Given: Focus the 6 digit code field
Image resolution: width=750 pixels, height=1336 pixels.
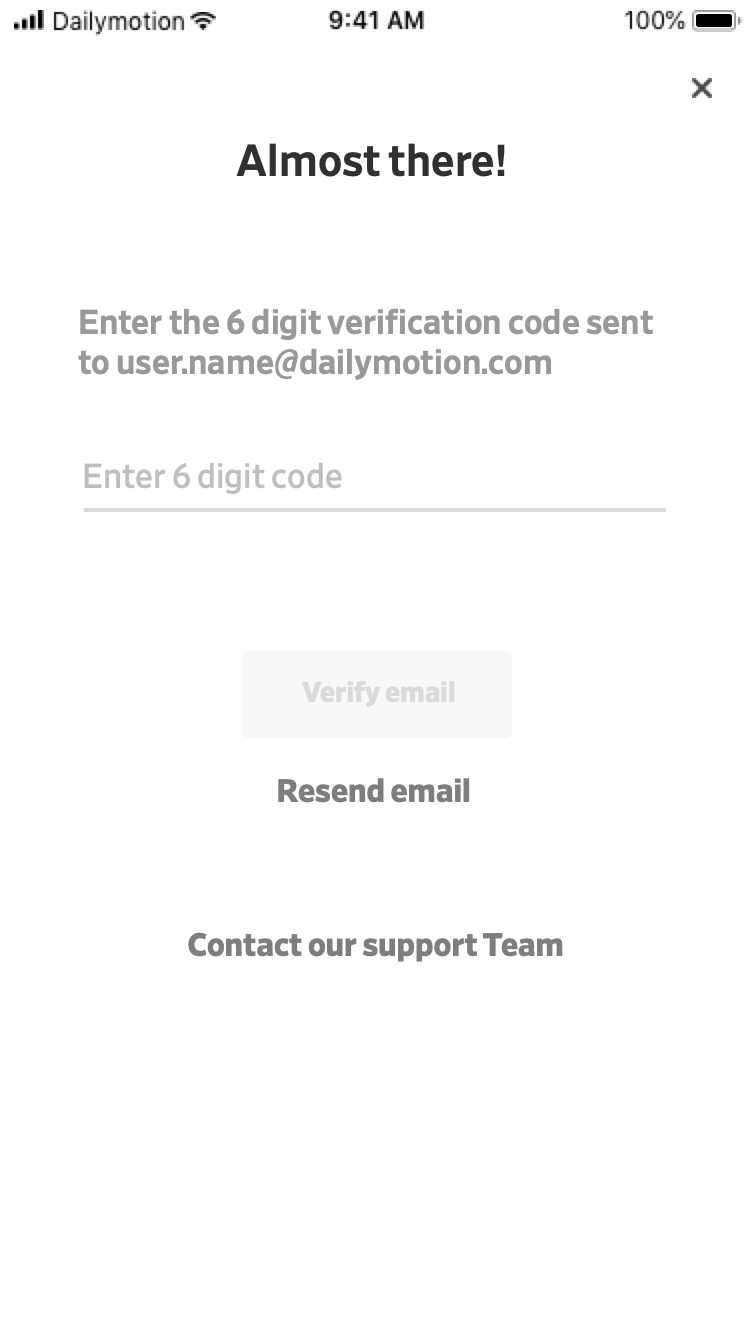Looking at the screenshot, I should coord(374,478).
